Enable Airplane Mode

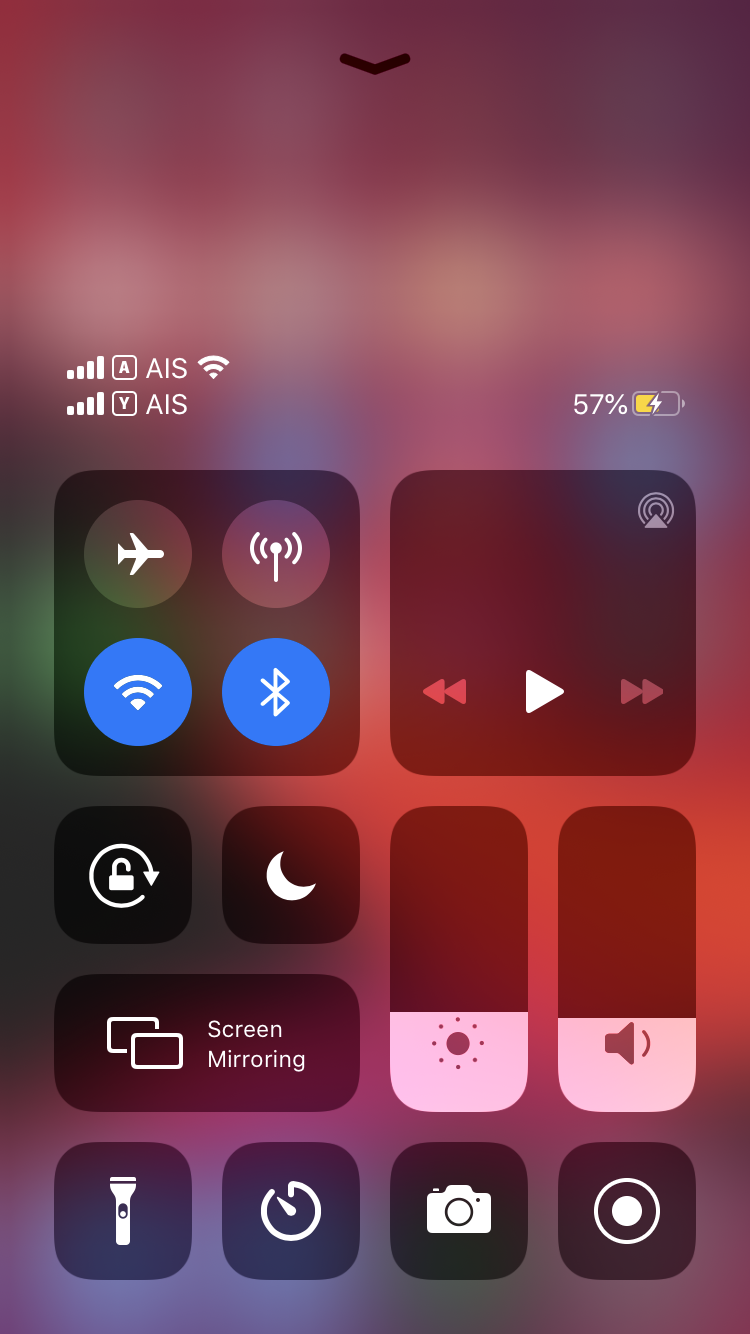pyautogui.click(x=138, y=554)
